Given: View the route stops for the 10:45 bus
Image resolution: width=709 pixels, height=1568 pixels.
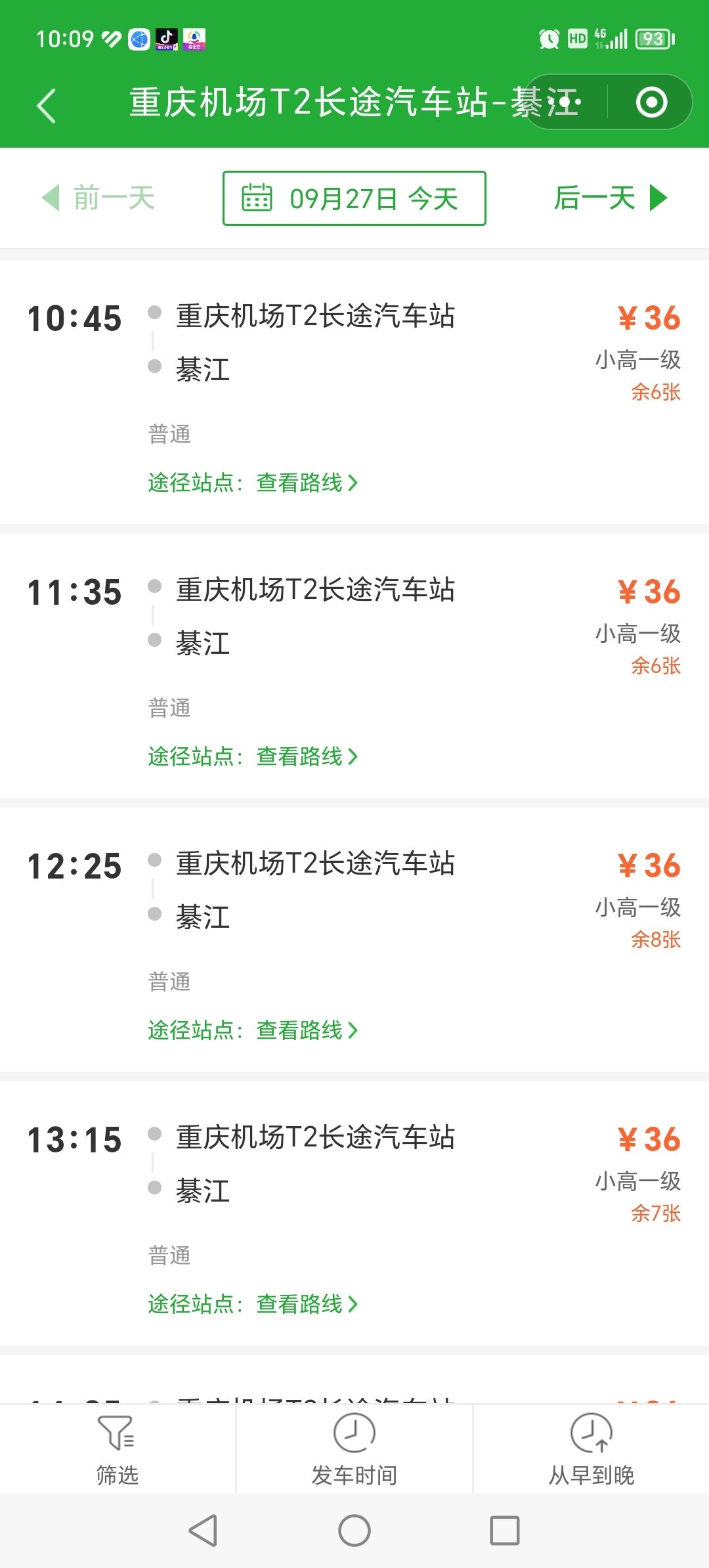Looking at the screenshot, I should pos(253,483).
